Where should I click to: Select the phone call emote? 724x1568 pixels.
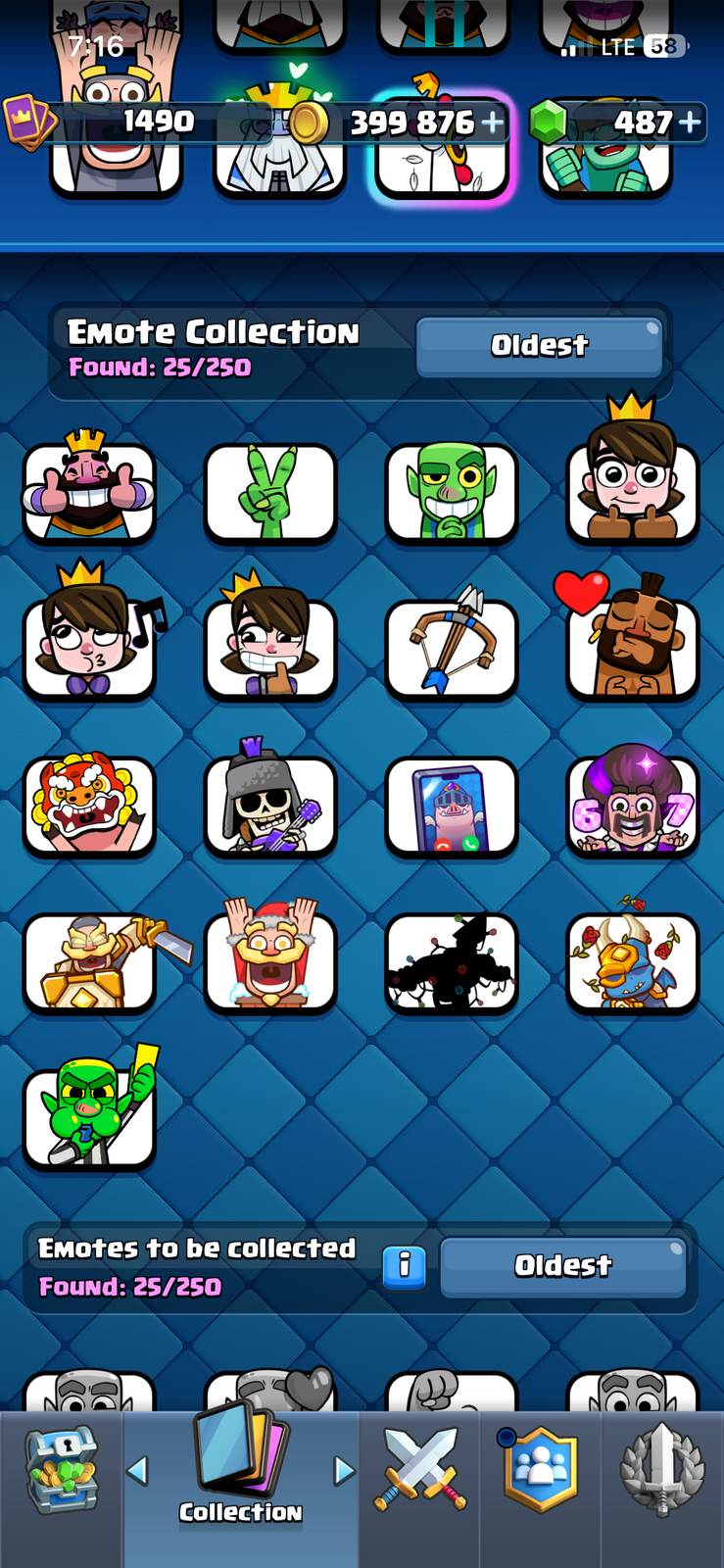(x=452, y=806)
